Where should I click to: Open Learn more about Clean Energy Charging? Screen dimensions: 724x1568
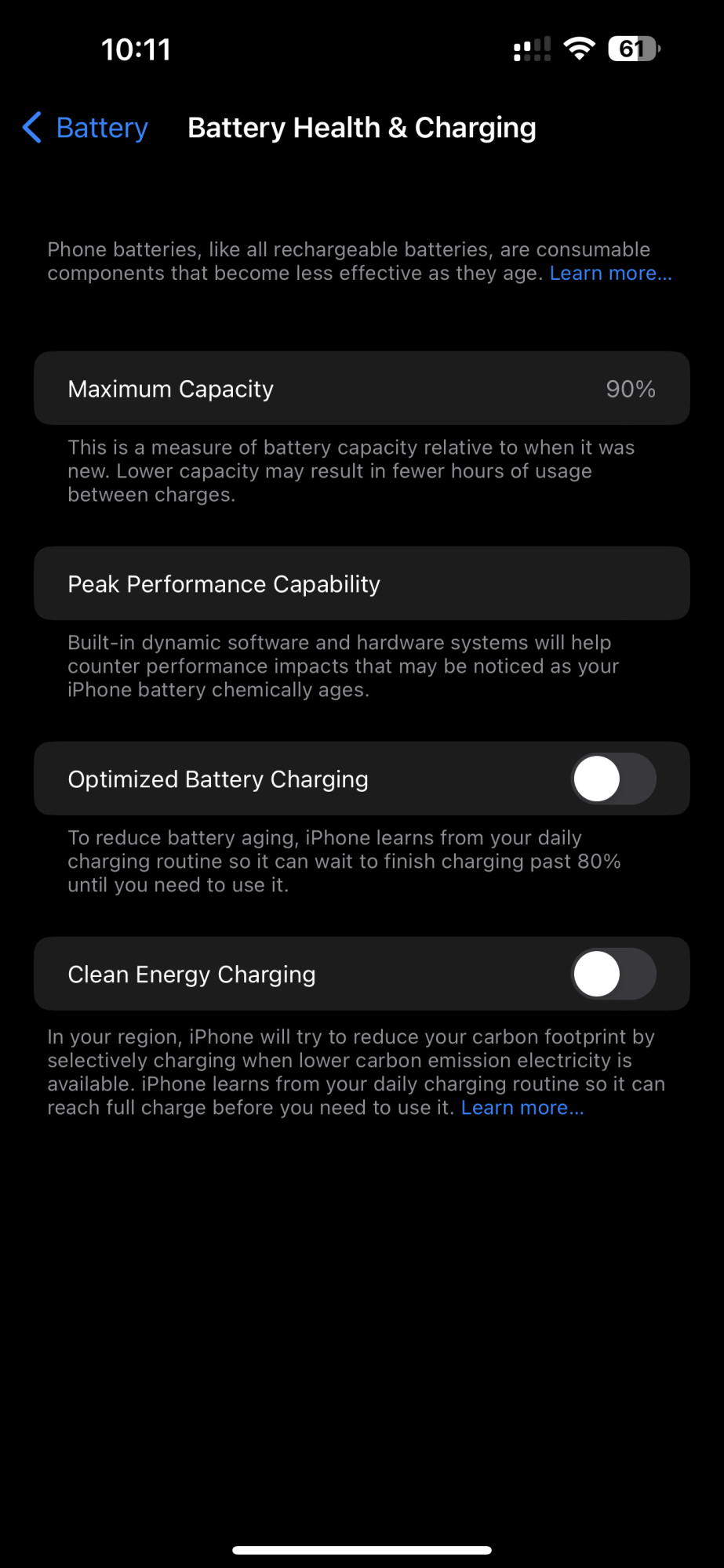(x=522, y=1108)
